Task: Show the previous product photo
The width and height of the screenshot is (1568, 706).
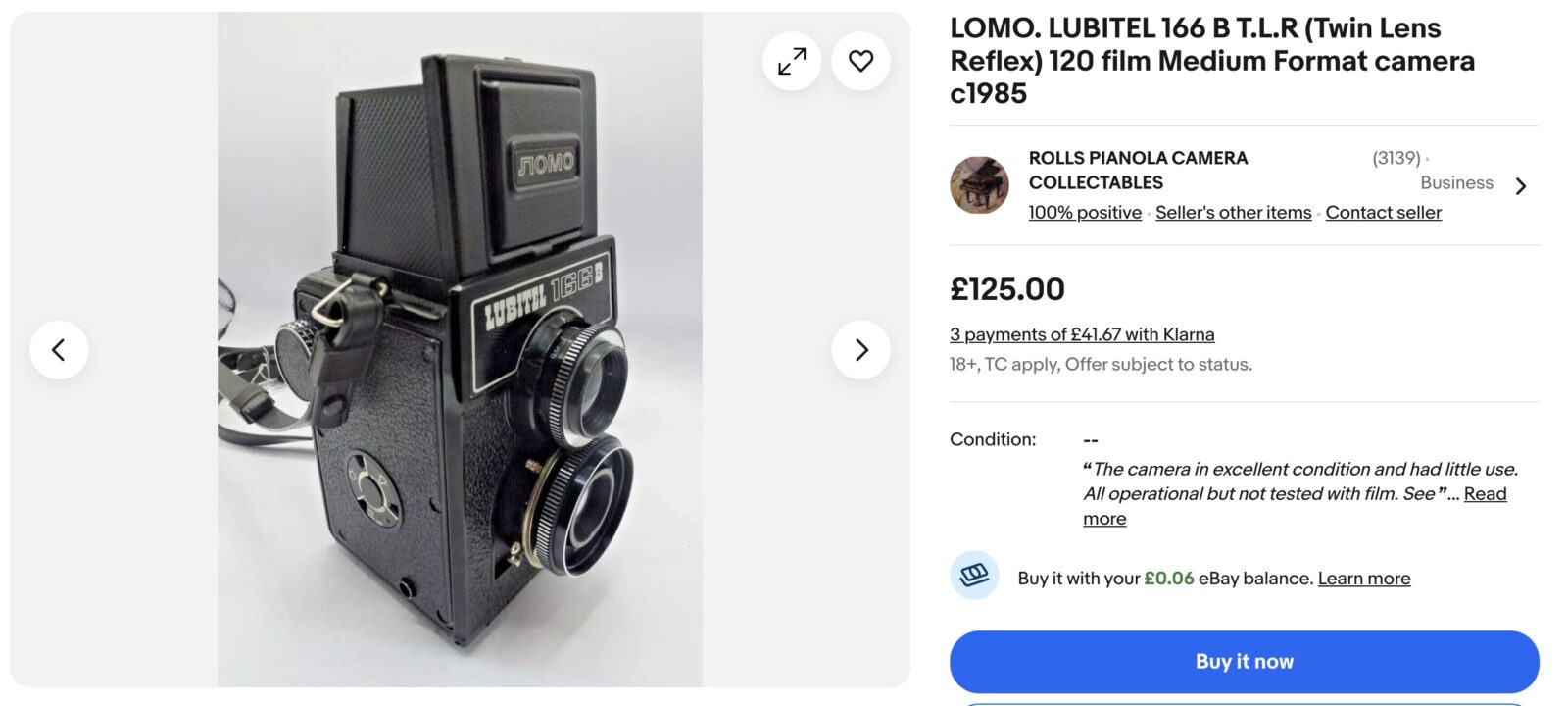Action: click(x=59, y=349)
